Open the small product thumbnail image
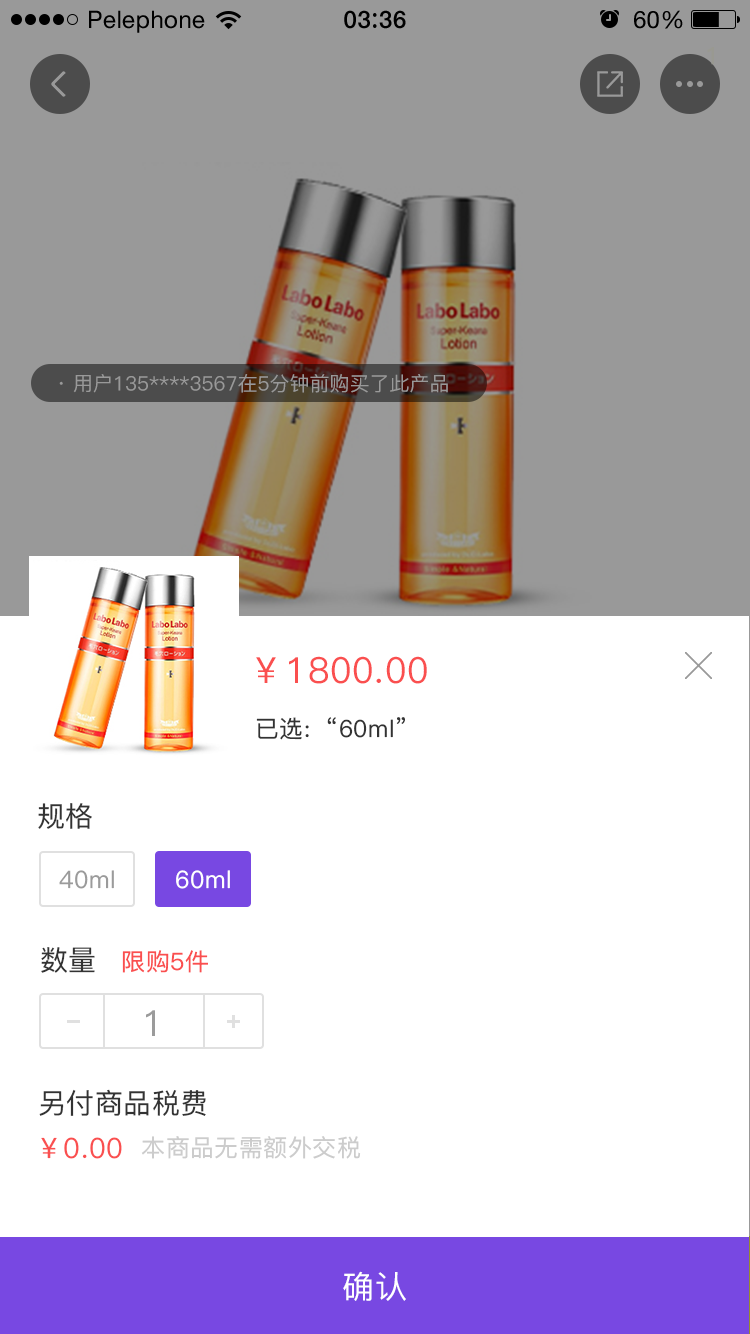 click(134, 656)
